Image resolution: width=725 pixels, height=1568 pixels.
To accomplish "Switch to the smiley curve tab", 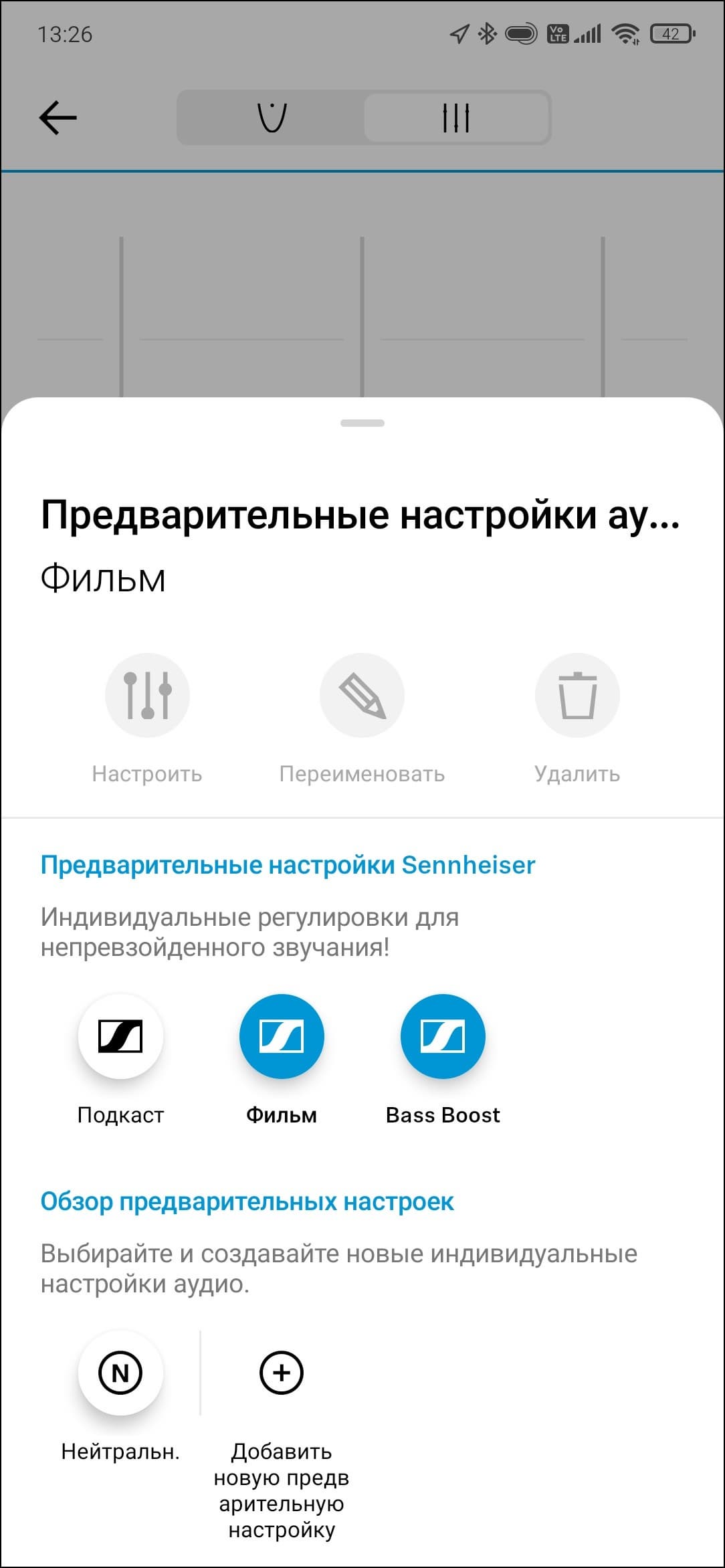I will pos(272,118).
